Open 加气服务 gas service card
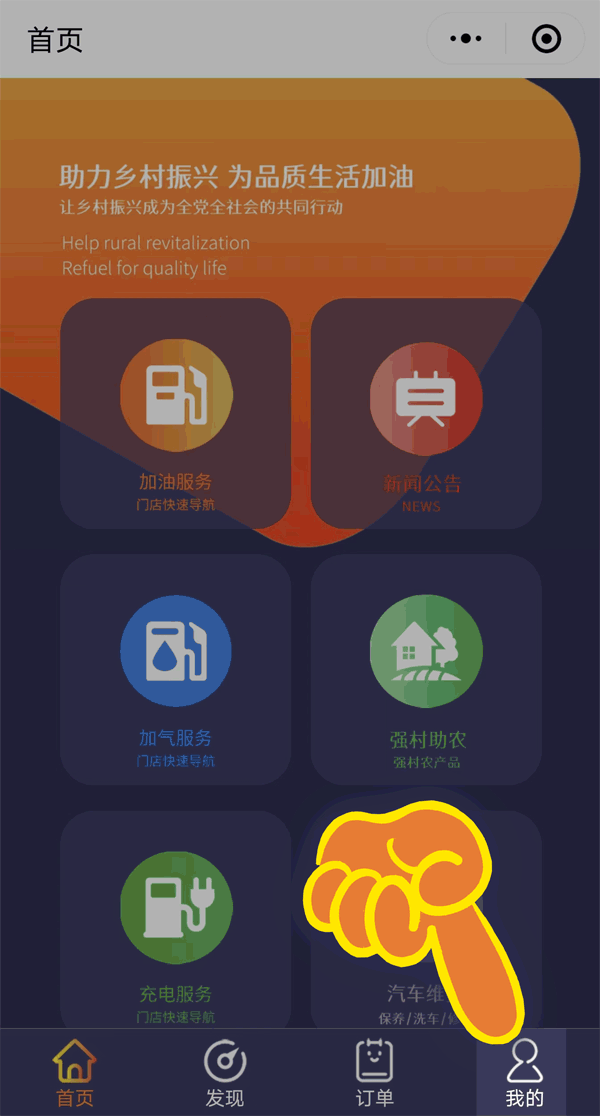600x1116 pixels. 176,669
